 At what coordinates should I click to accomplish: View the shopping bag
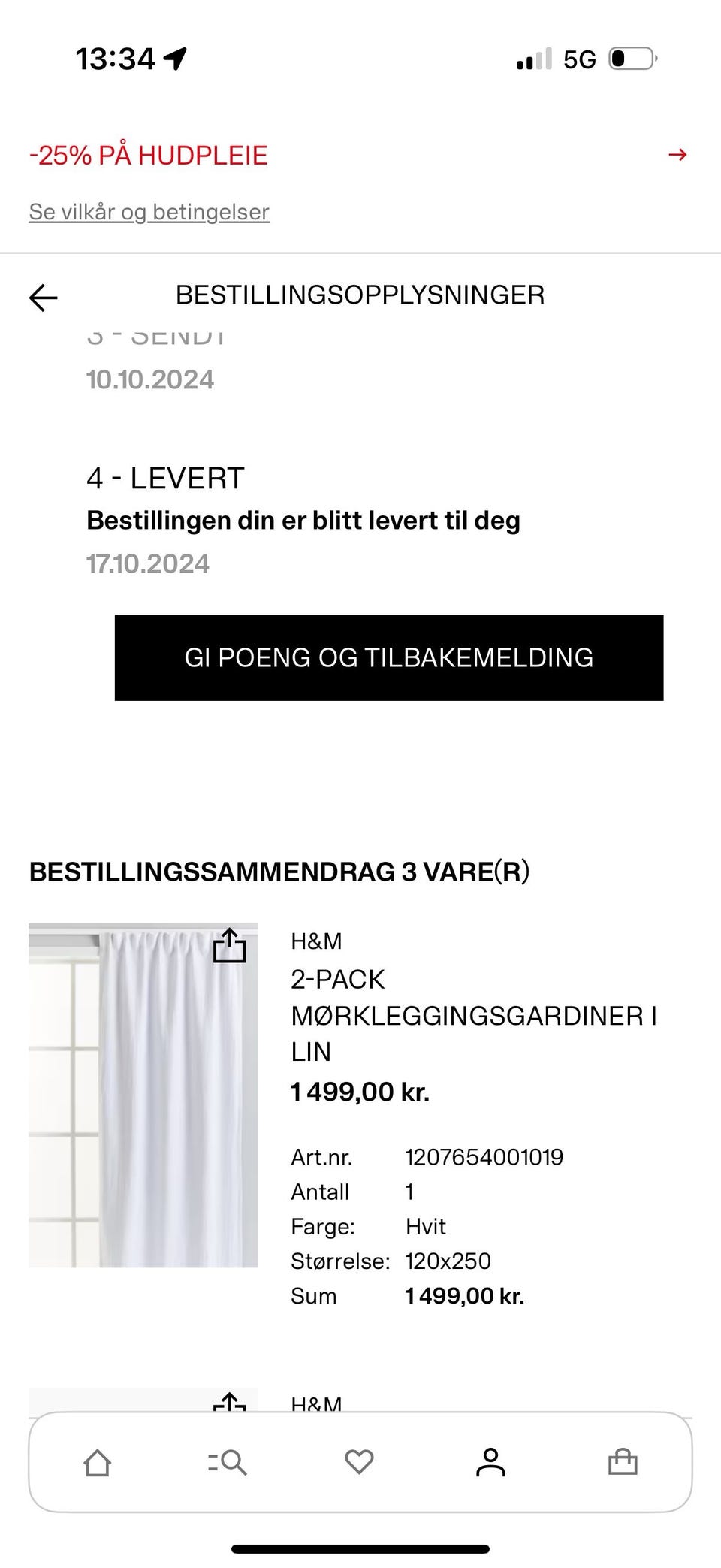point(621,1461)
